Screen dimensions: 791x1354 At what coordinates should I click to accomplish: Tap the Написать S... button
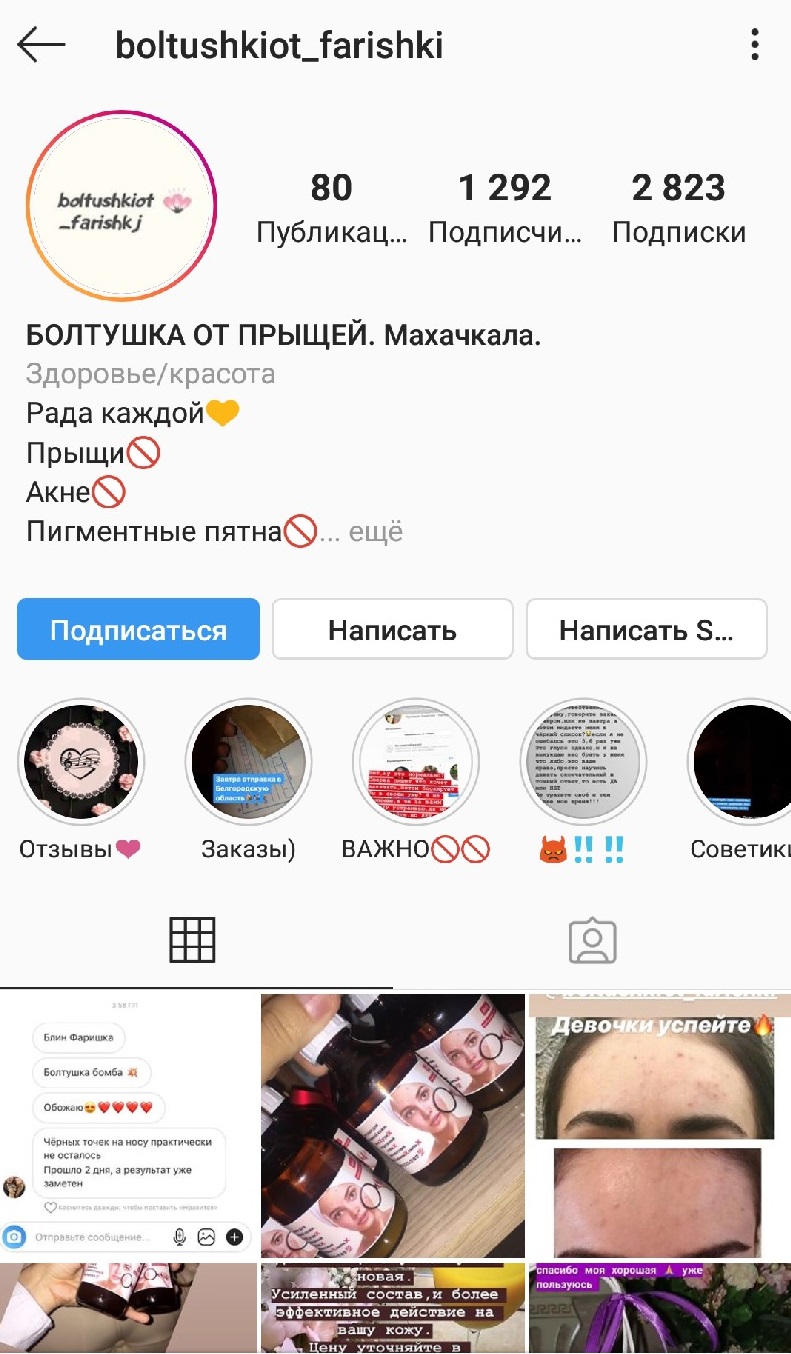pyautogui.click(x=646, y=630)
